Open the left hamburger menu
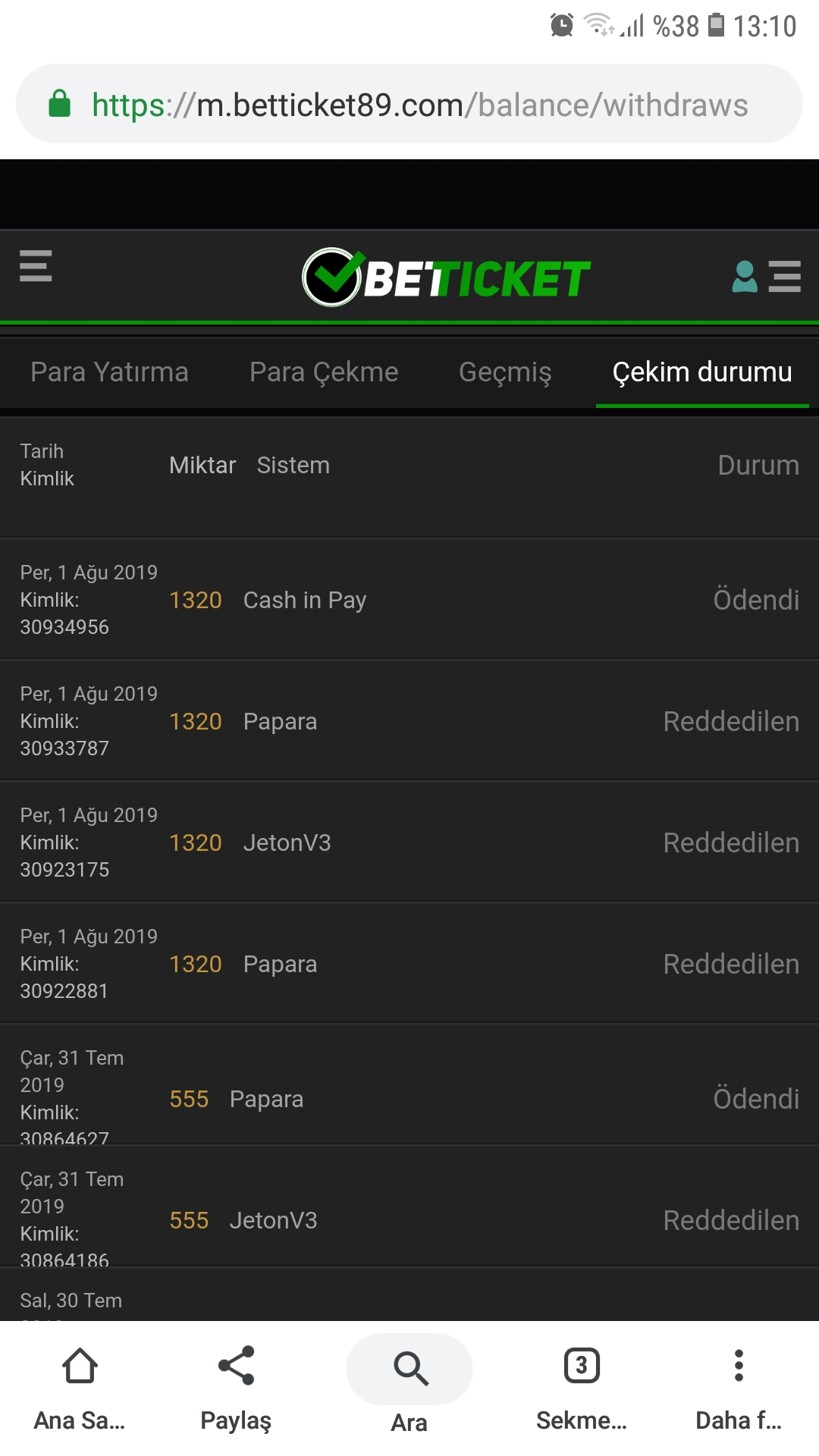Viewport: 819px width, 1456px height. (x=36, y=265)
